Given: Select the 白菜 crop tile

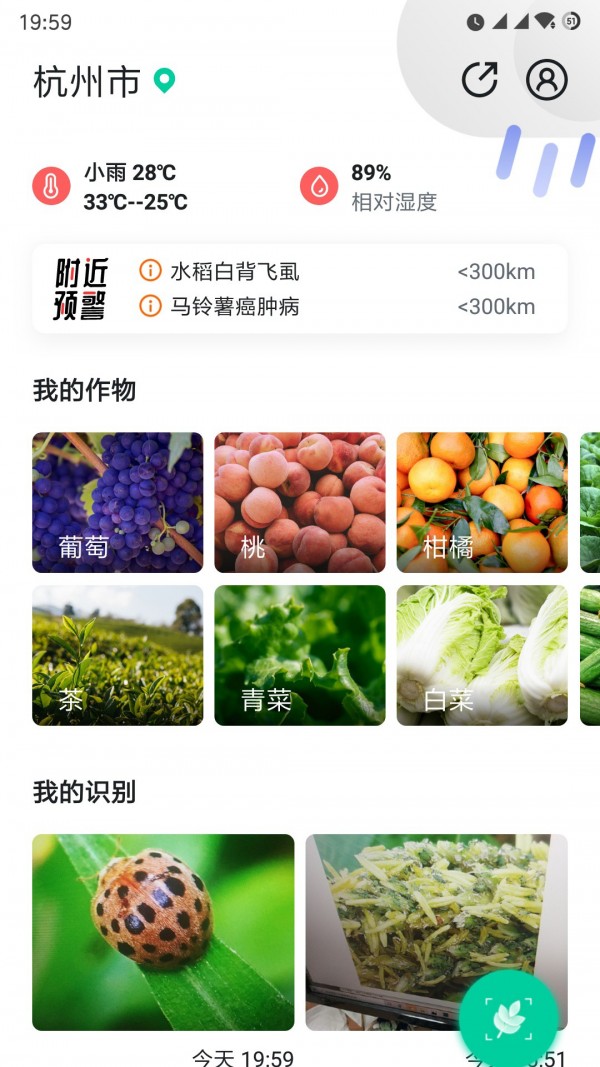Looking at the screenshot, I should click(x=482, y=655).
